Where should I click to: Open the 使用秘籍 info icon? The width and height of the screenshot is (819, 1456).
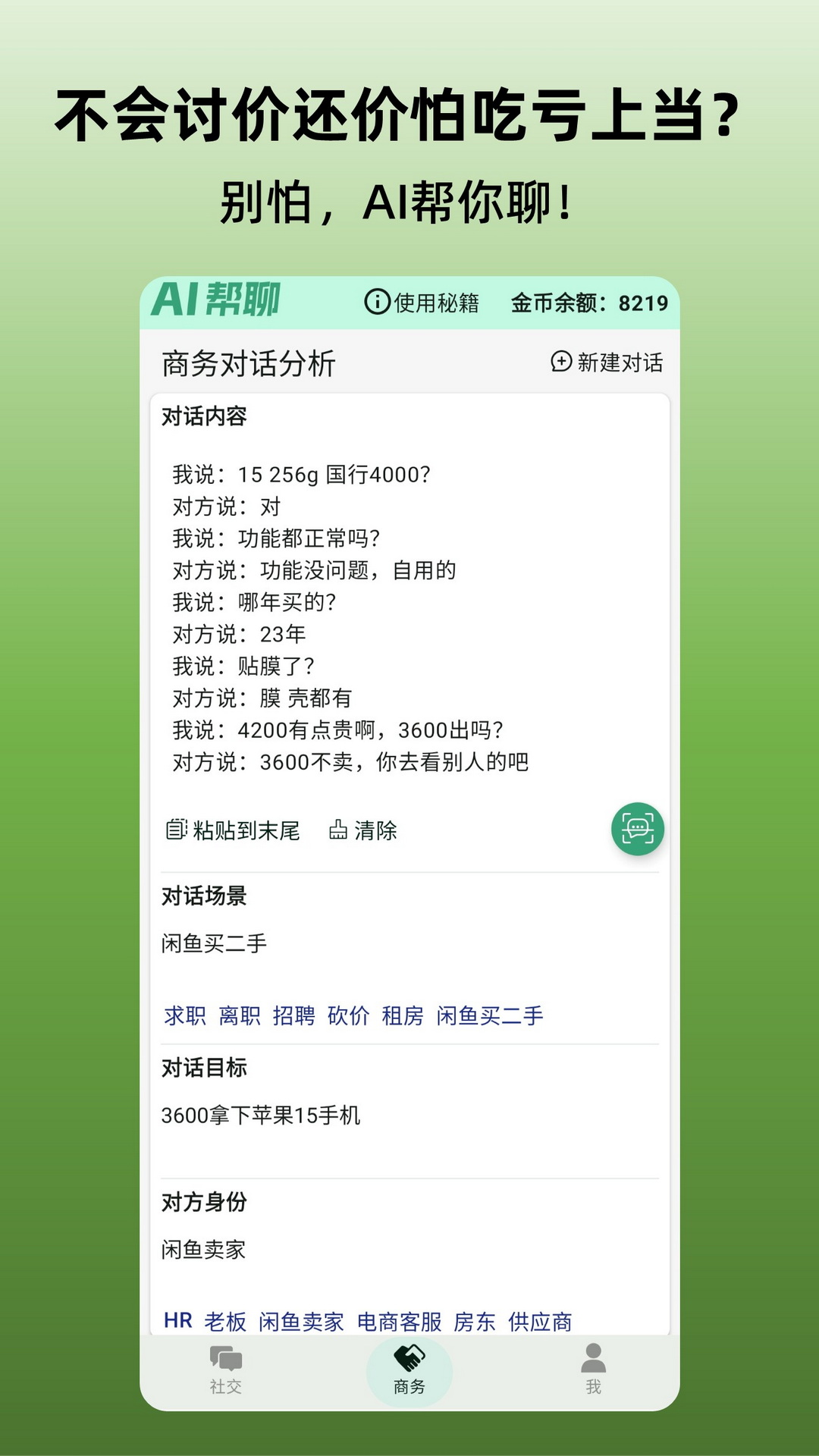pos(376,300)
